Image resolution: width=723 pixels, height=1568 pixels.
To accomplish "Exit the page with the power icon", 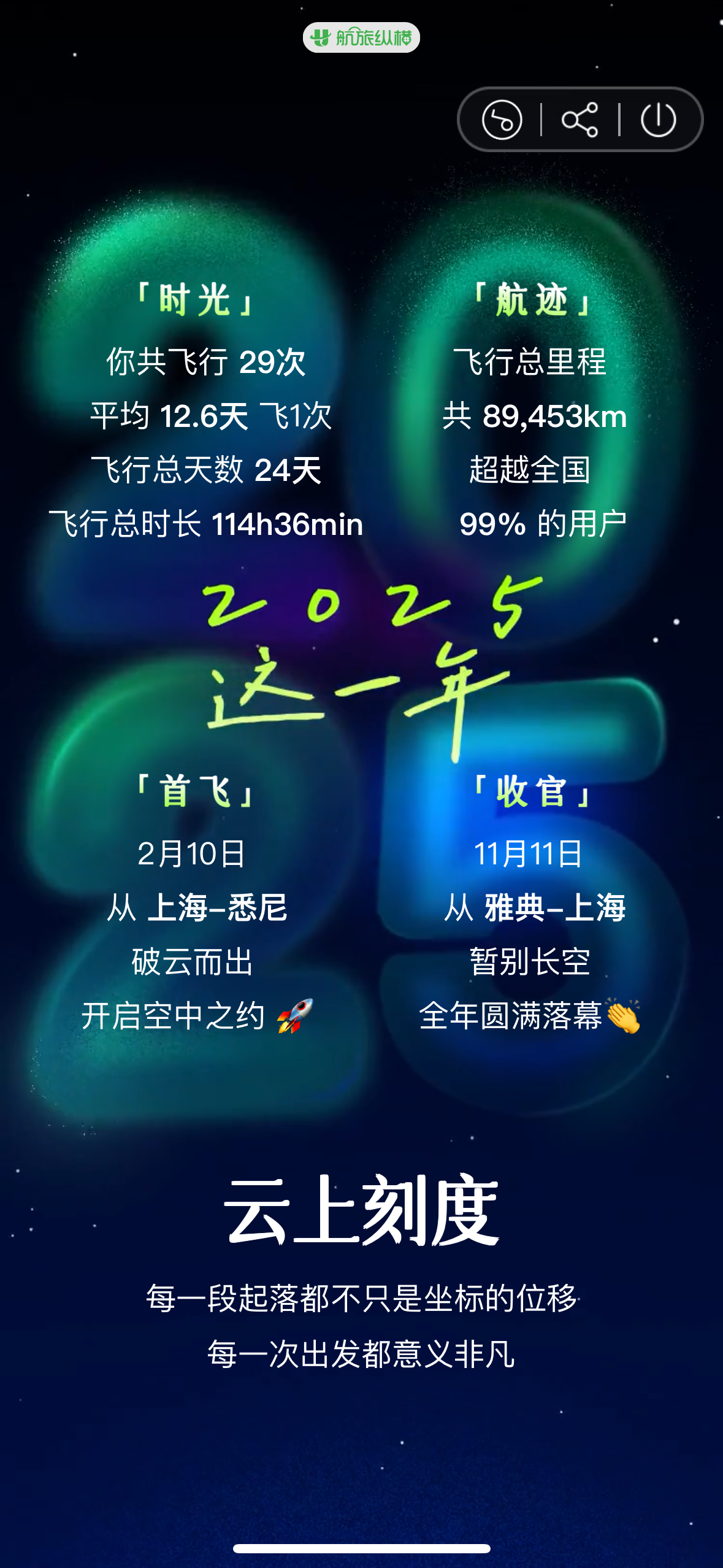I will point(658,120).
